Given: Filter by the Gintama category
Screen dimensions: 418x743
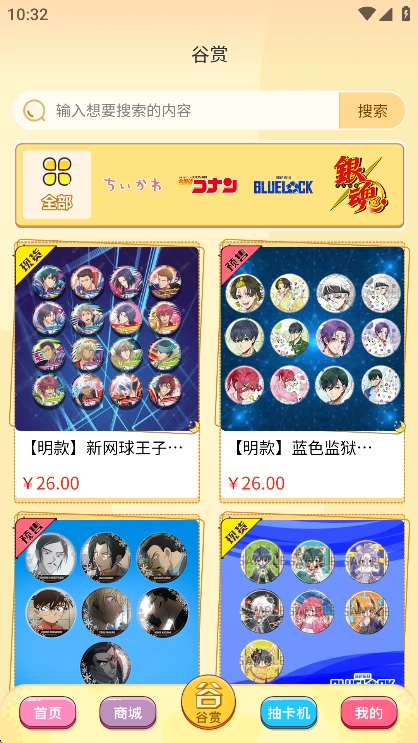Looking at the screenshot, I should click(360, 184).
